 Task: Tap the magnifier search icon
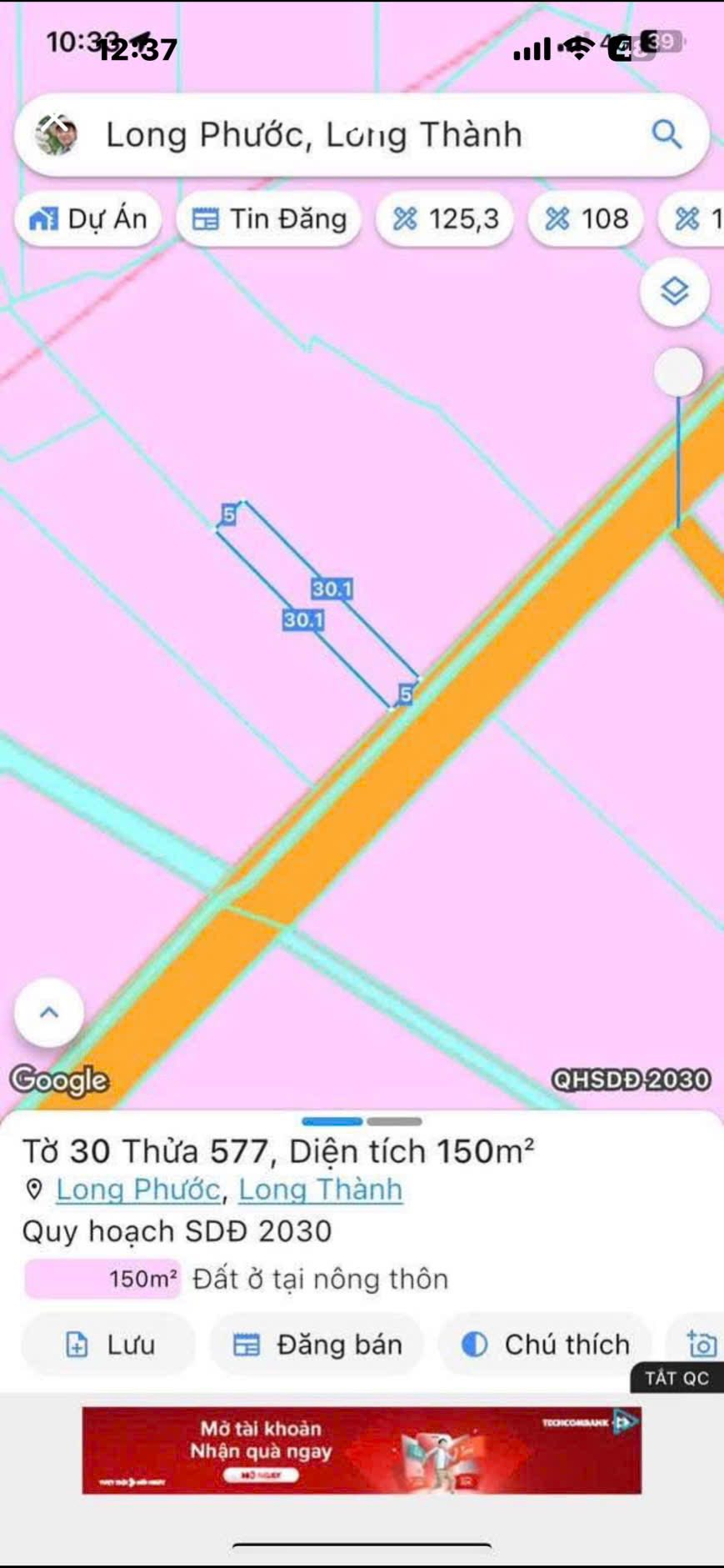[x=667, y=134]
